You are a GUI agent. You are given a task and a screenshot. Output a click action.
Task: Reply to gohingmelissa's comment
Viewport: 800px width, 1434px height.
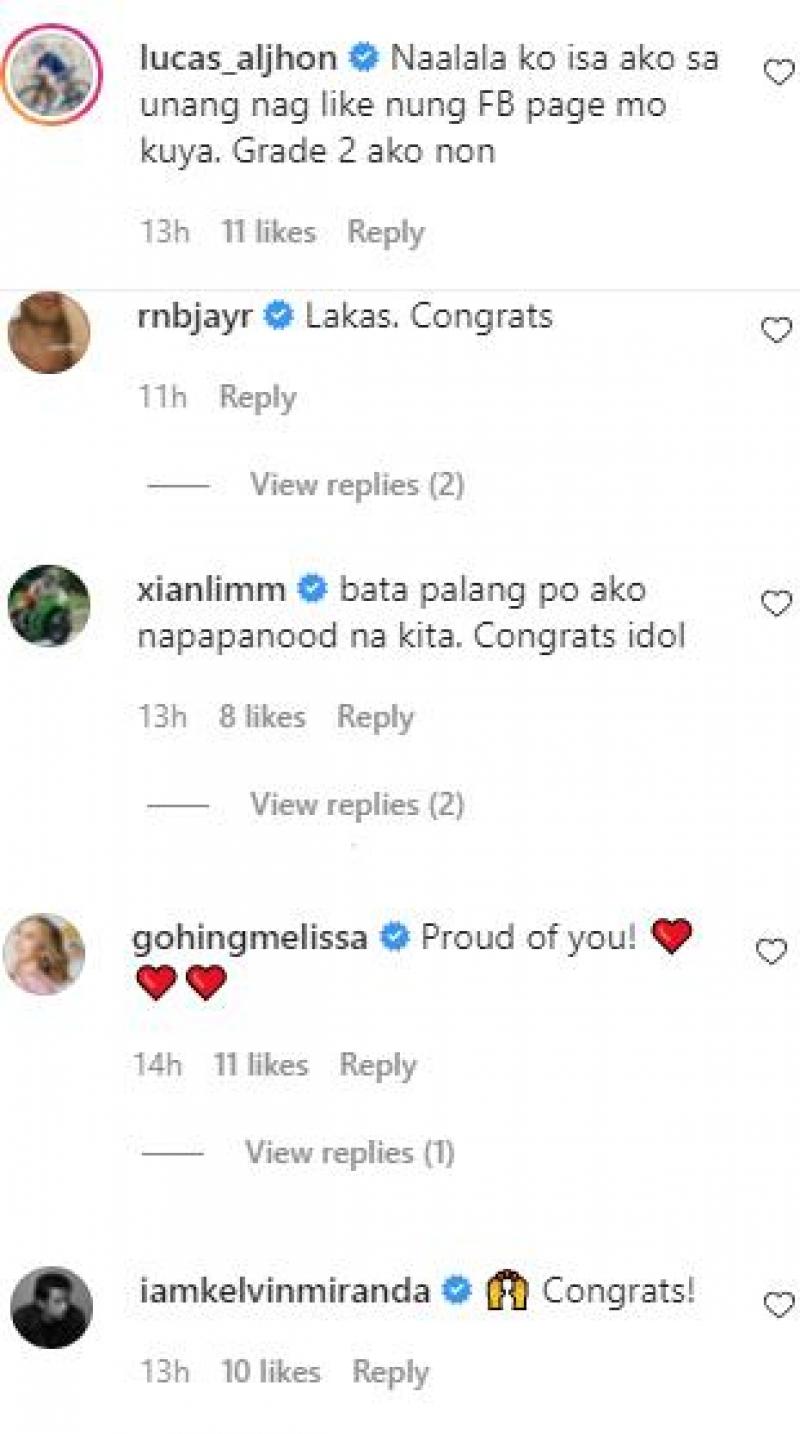[x=378, y=1065]
